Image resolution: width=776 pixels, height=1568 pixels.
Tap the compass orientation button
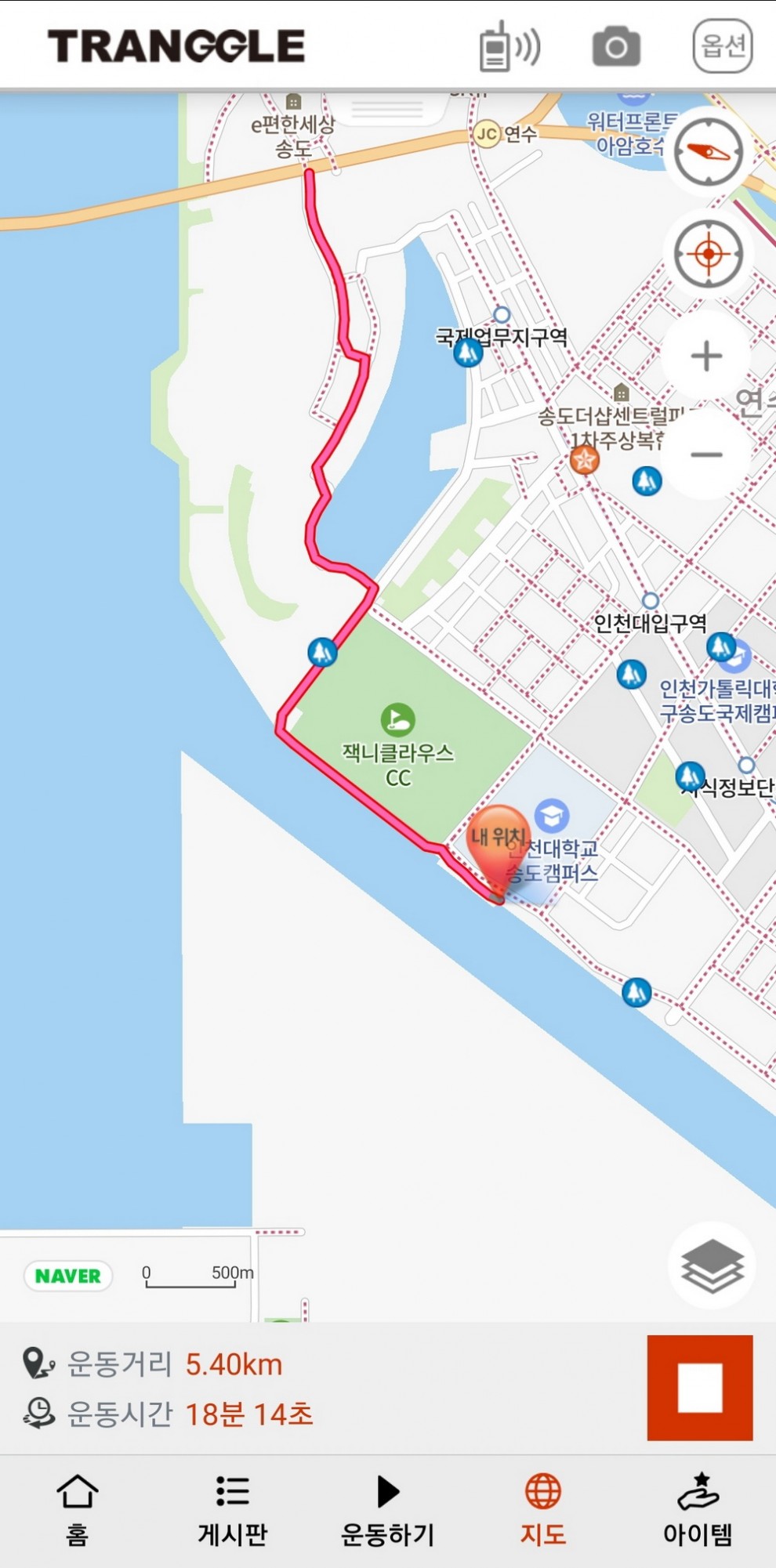pos(709,152)
